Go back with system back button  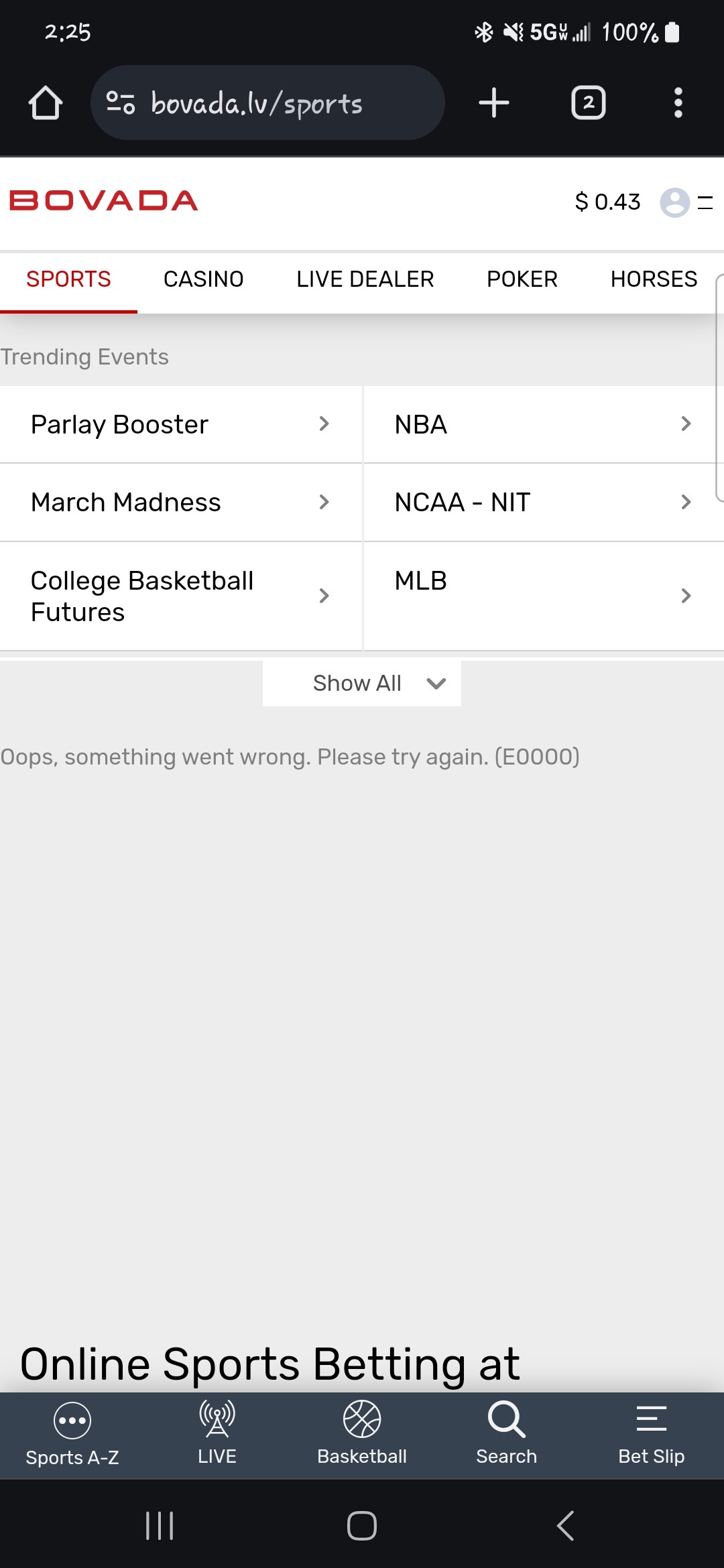565,1526
